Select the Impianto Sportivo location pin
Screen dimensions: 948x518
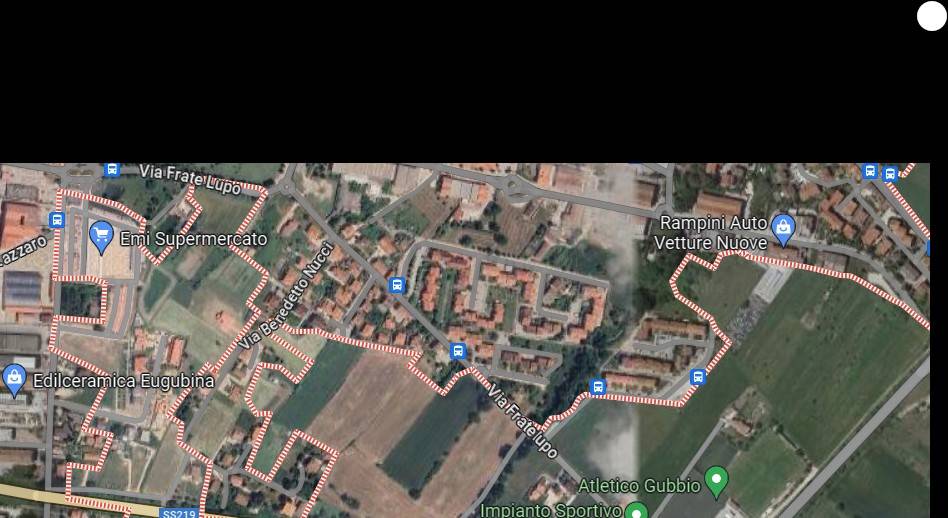pyautogui.click(x=636, y=510)
